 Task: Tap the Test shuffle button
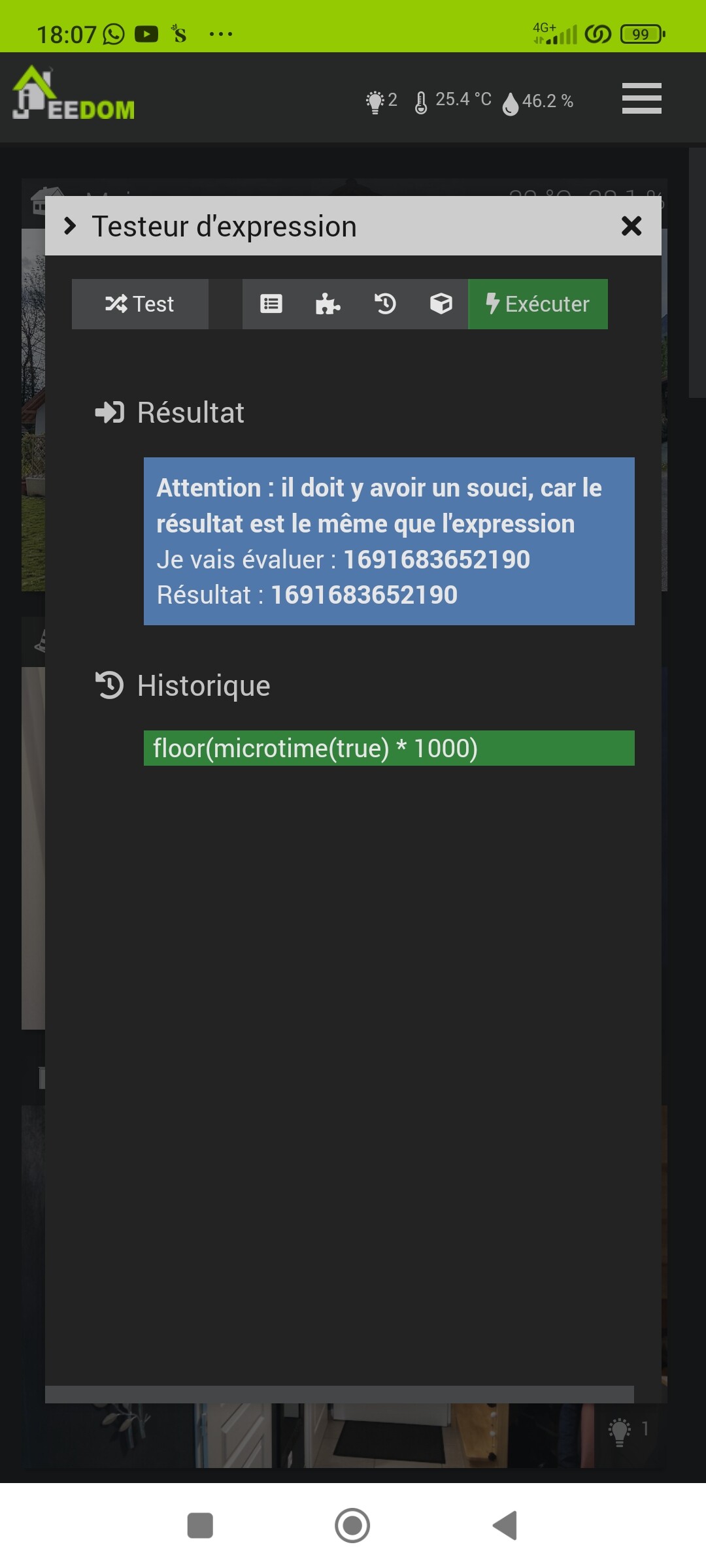coord(140,304)
